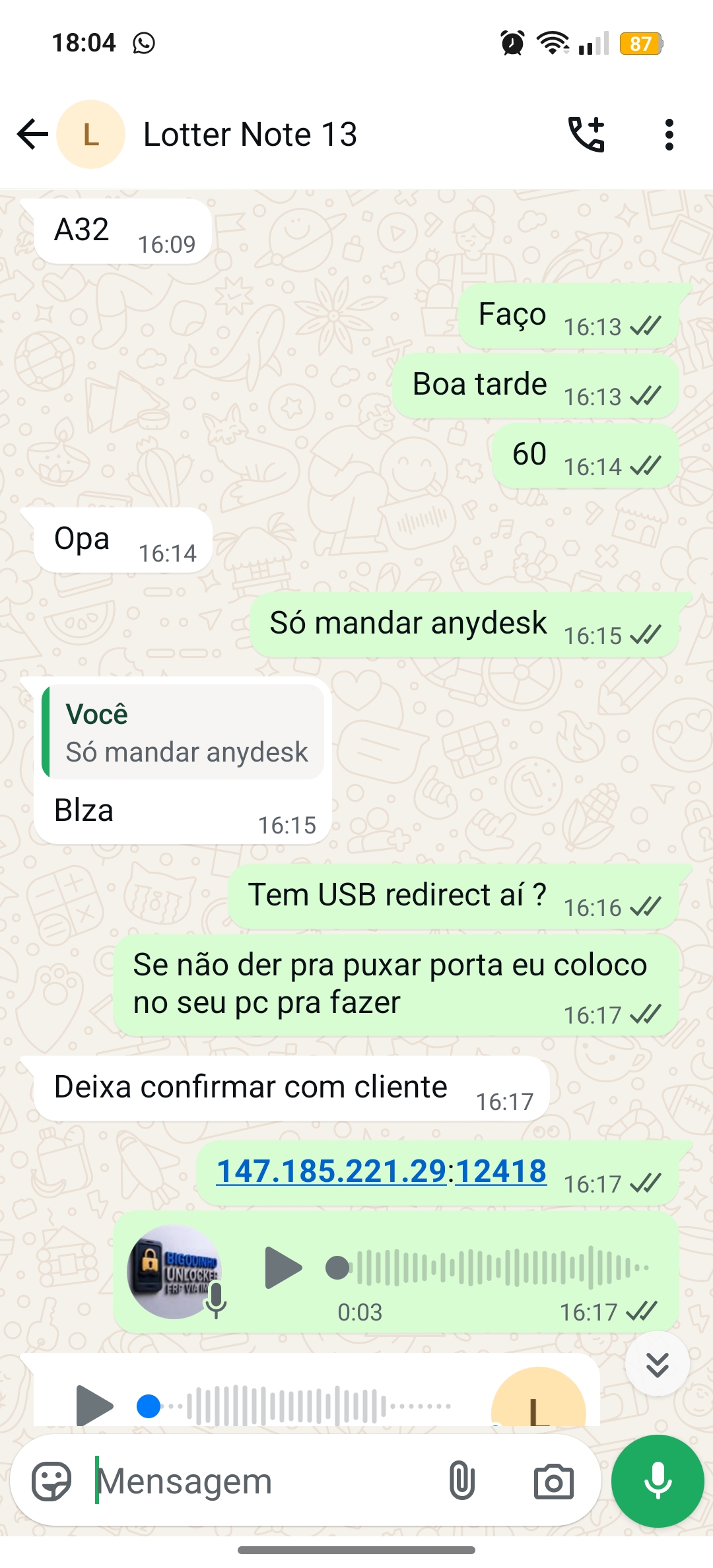Image resolution: width=713 pixels, height=1568 pixels.
Task: Attach a file with the paperclip
Action: [461, 1481]
